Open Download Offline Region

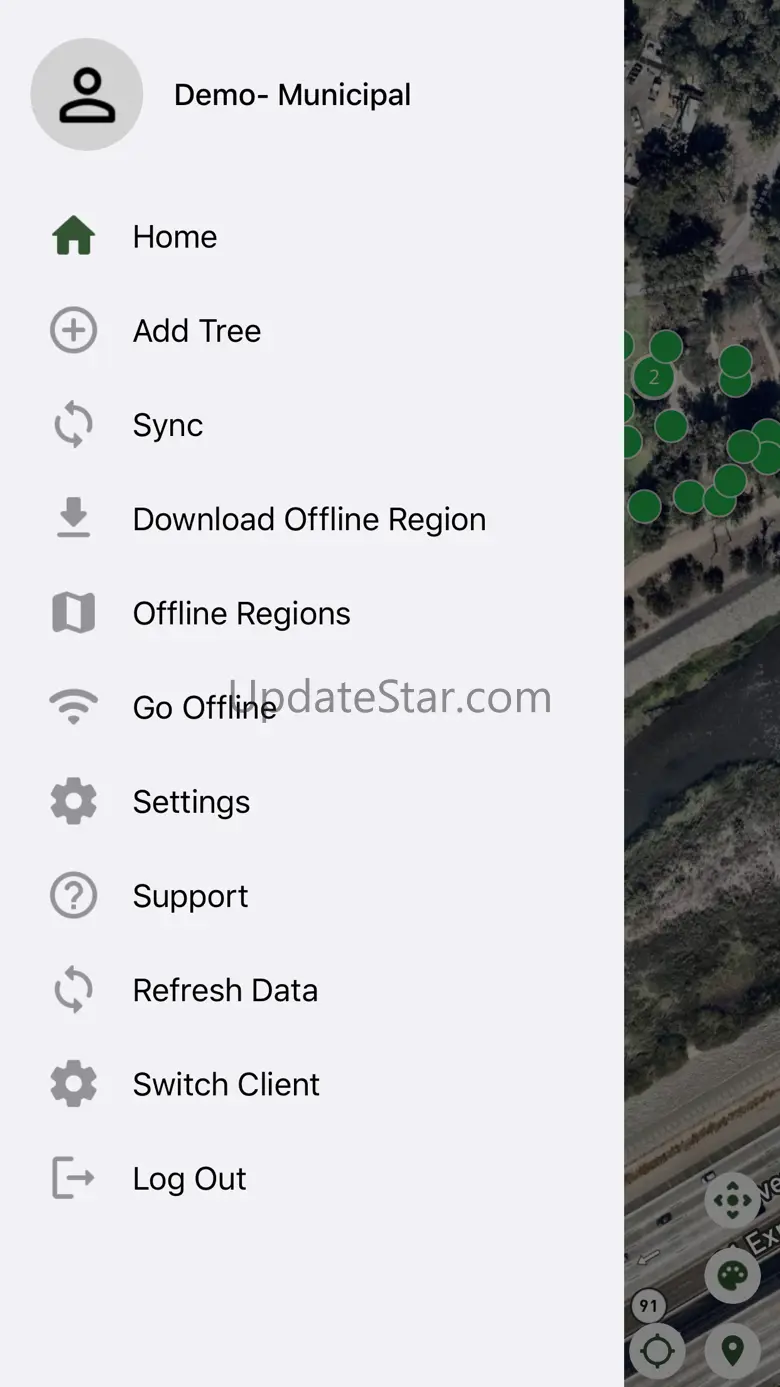point(309,519)
